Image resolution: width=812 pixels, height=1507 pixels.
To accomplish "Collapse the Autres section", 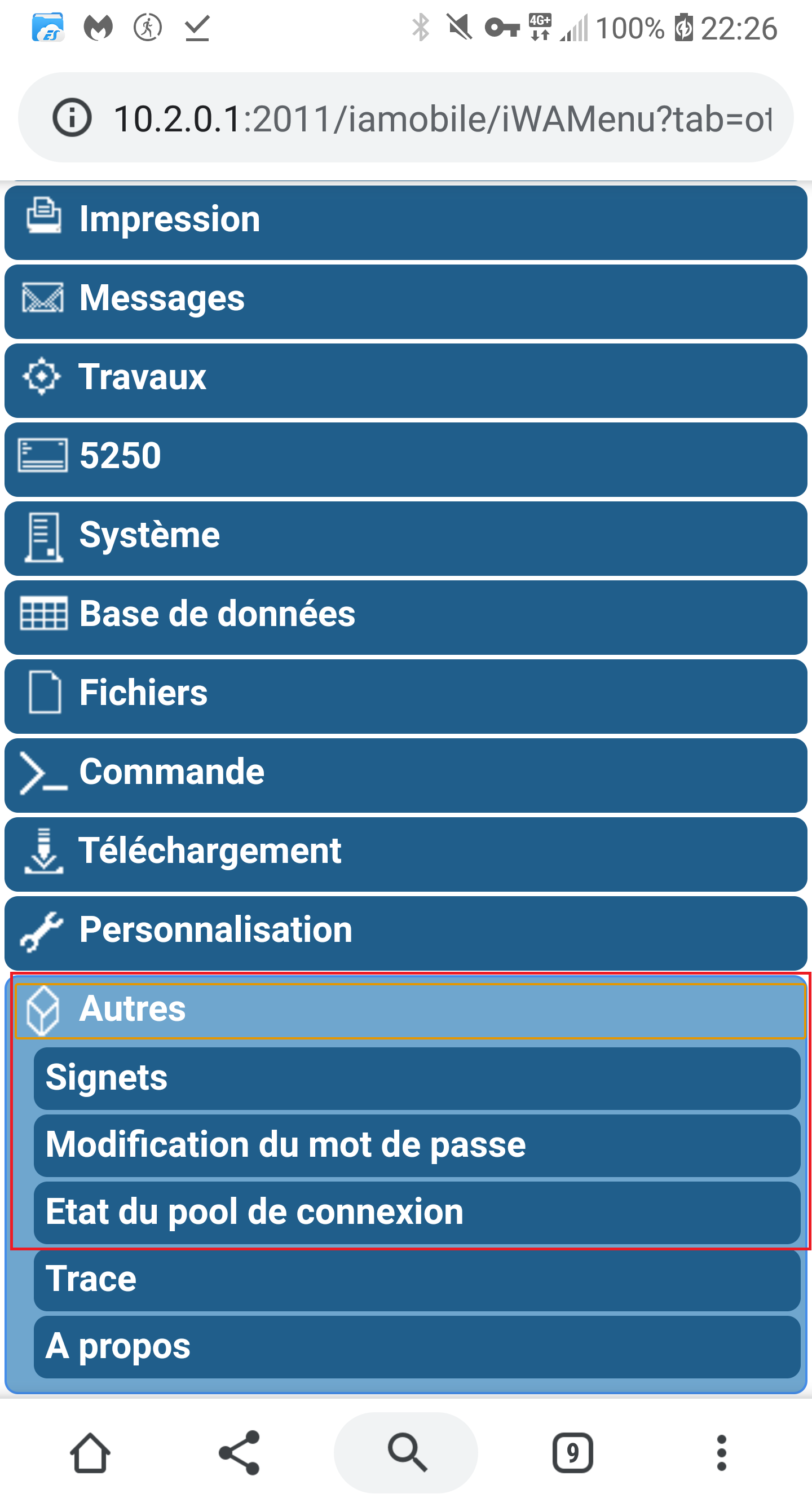I will [411, 1011].
